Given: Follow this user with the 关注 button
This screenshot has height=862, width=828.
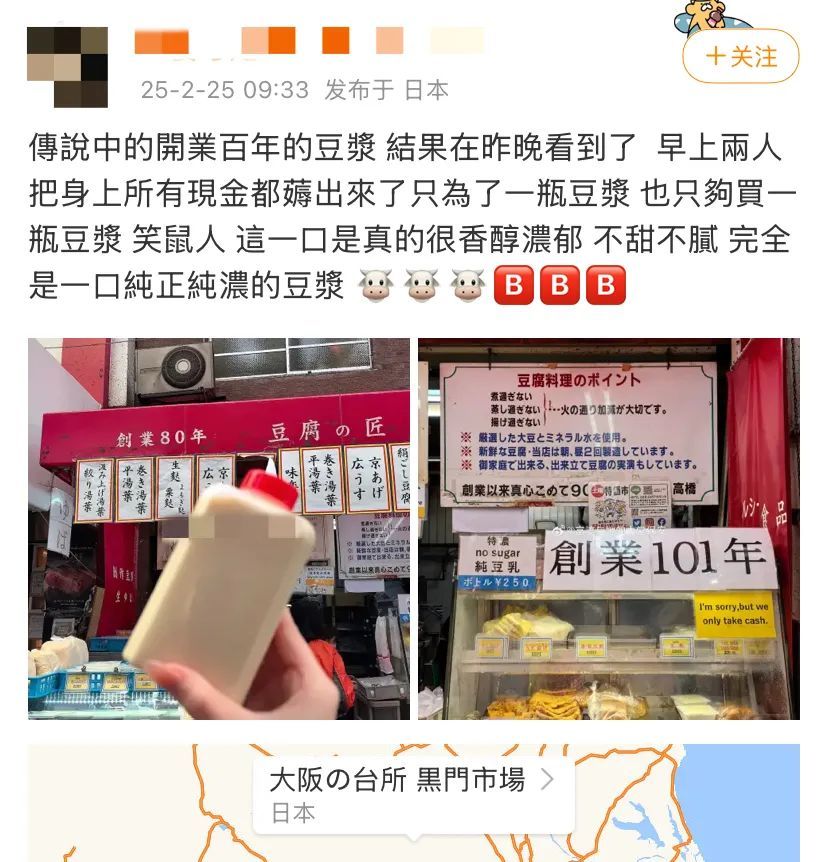Looking at the screenshot, I should pyautogui.click(x=740, y=57).
